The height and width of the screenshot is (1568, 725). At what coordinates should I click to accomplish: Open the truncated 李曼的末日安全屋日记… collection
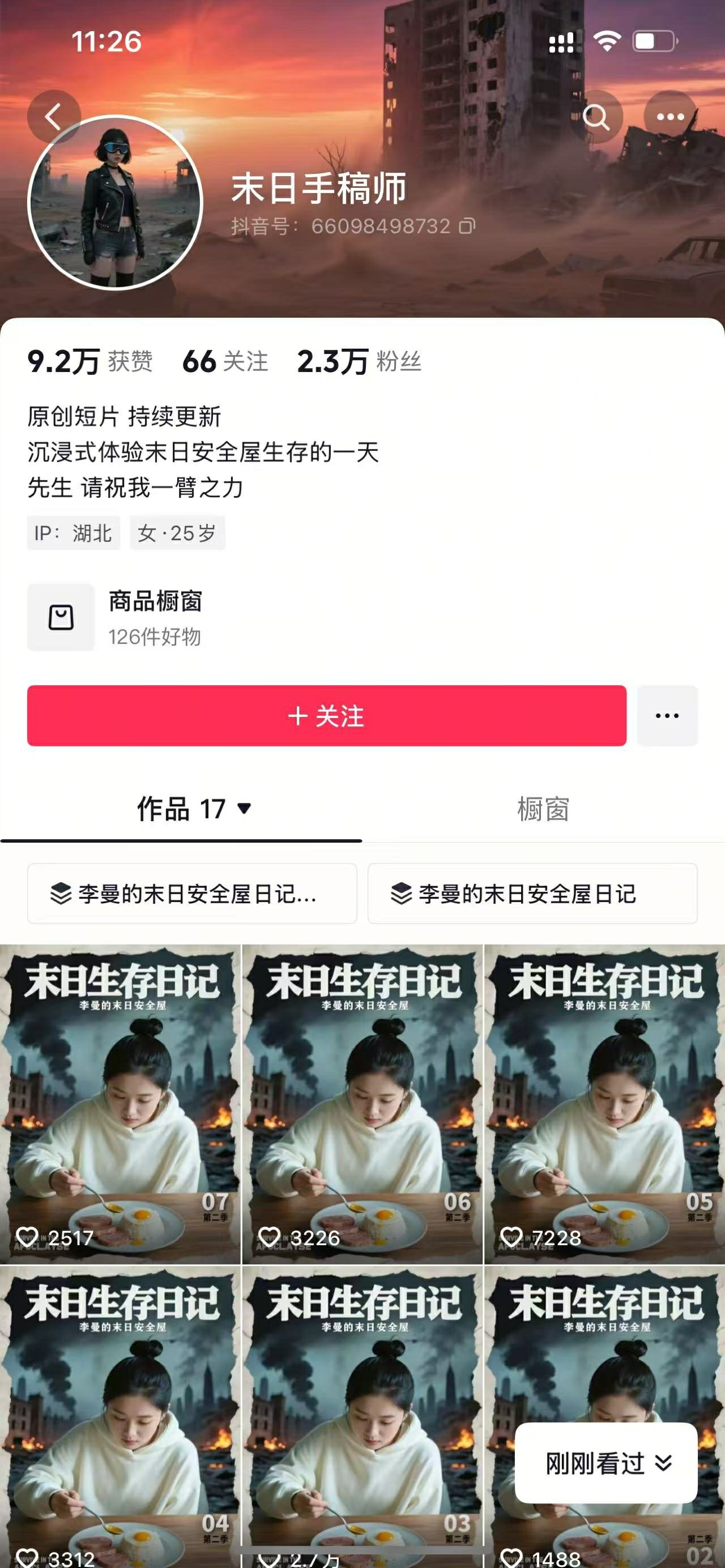click(192, 894)
